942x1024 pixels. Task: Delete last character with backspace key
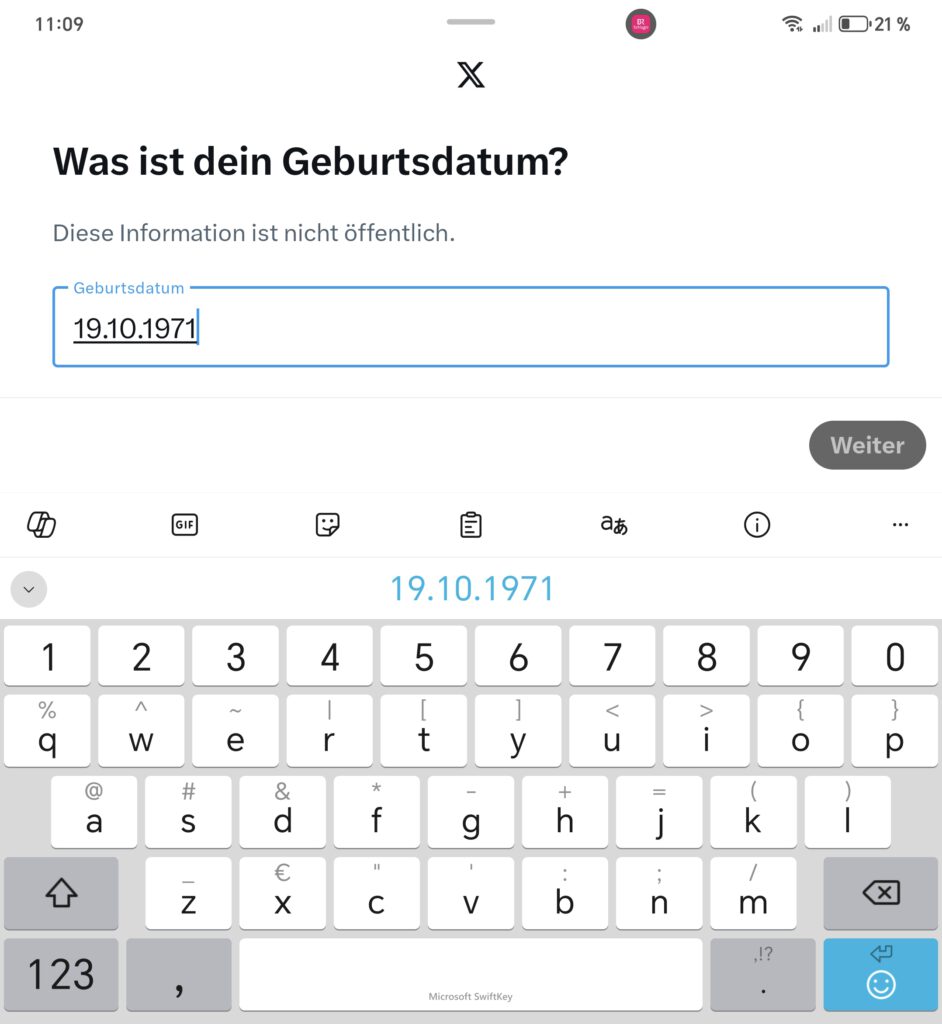880,893
